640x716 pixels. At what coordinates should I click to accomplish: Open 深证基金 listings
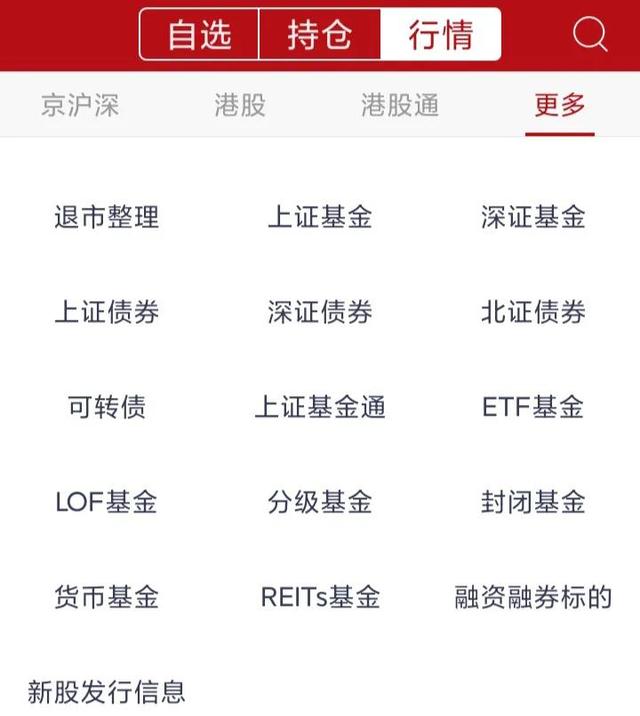(533, 217)
